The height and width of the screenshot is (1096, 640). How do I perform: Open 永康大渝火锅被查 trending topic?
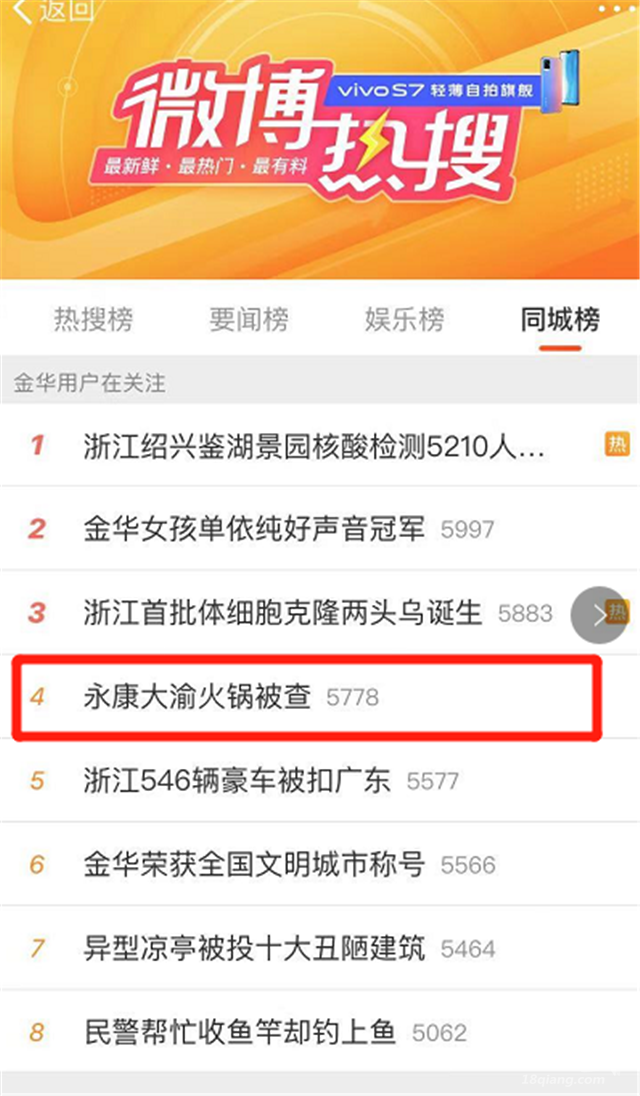[x=196, y=696]
